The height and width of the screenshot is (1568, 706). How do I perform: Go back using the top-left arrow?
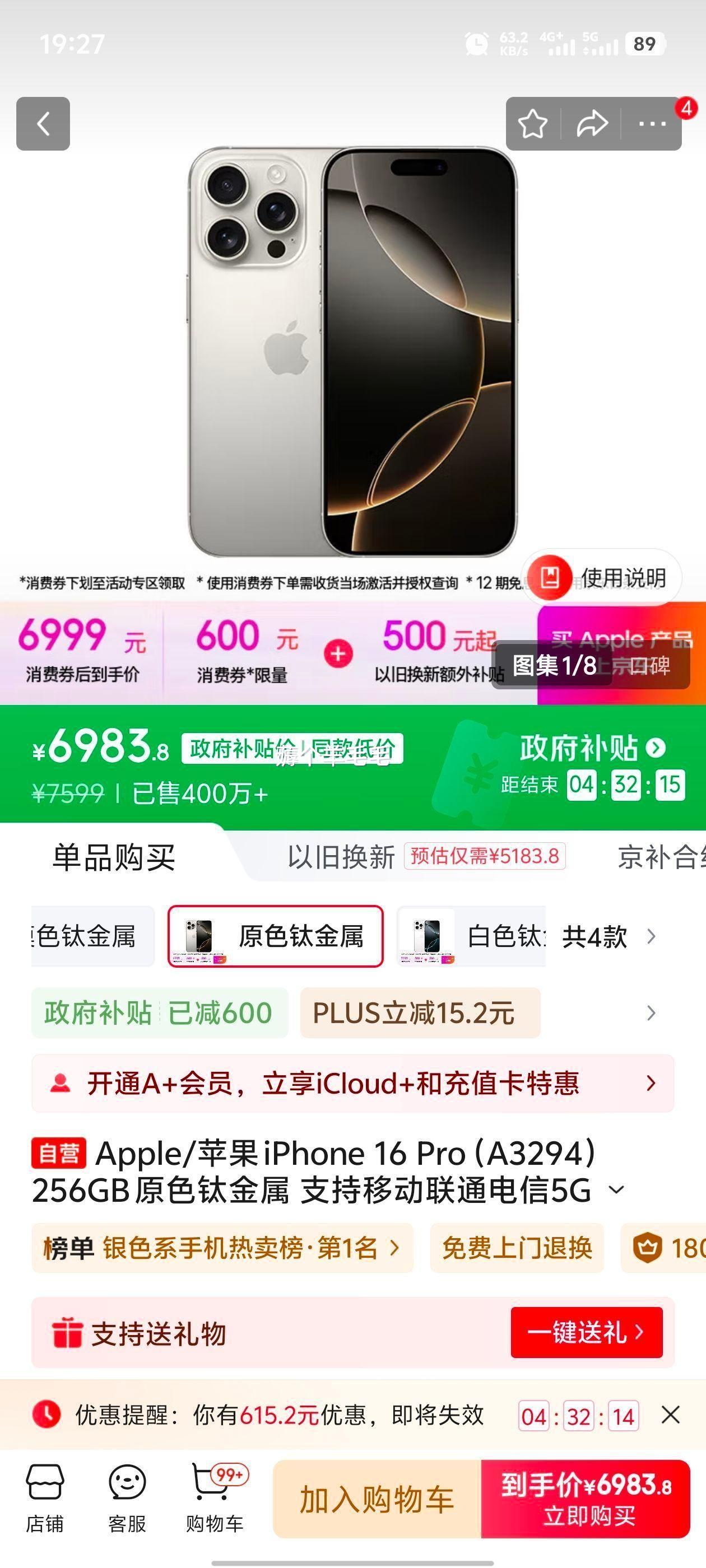tap(43, 124)
